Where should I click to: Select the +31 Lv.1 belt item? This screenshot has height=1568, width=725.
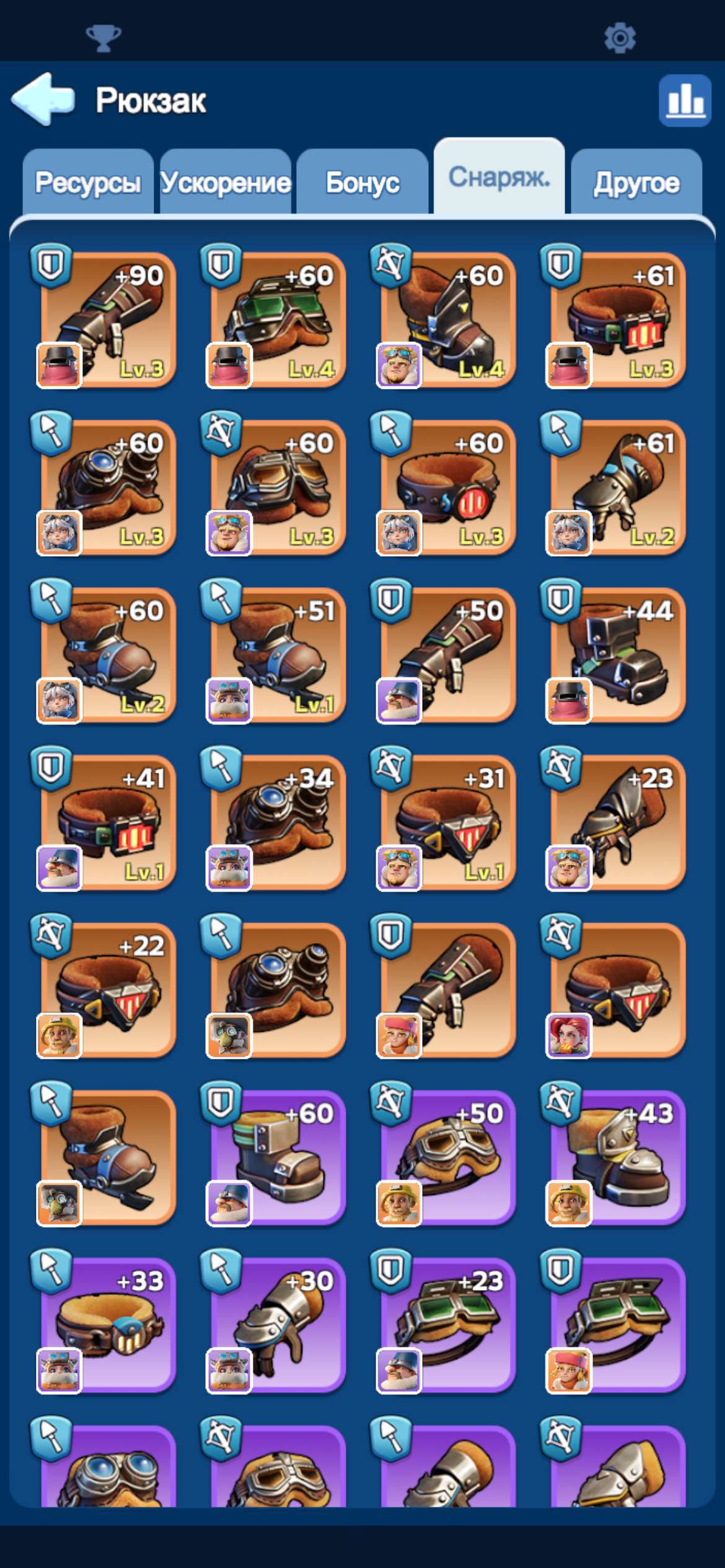tap(444, 821)
